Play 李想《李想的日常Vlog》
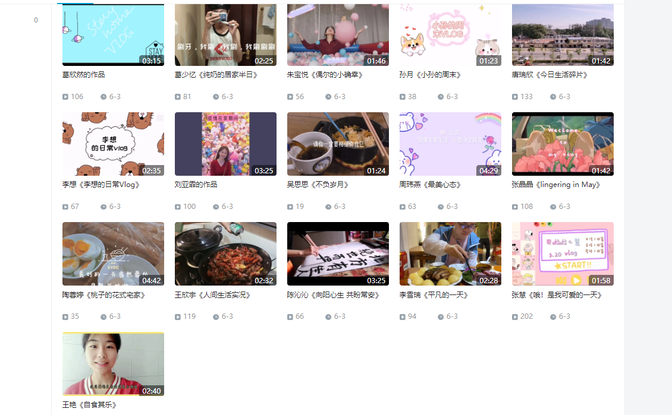This screenshot has height=415, width=672. pyautogui.click(x=113, y=144)
